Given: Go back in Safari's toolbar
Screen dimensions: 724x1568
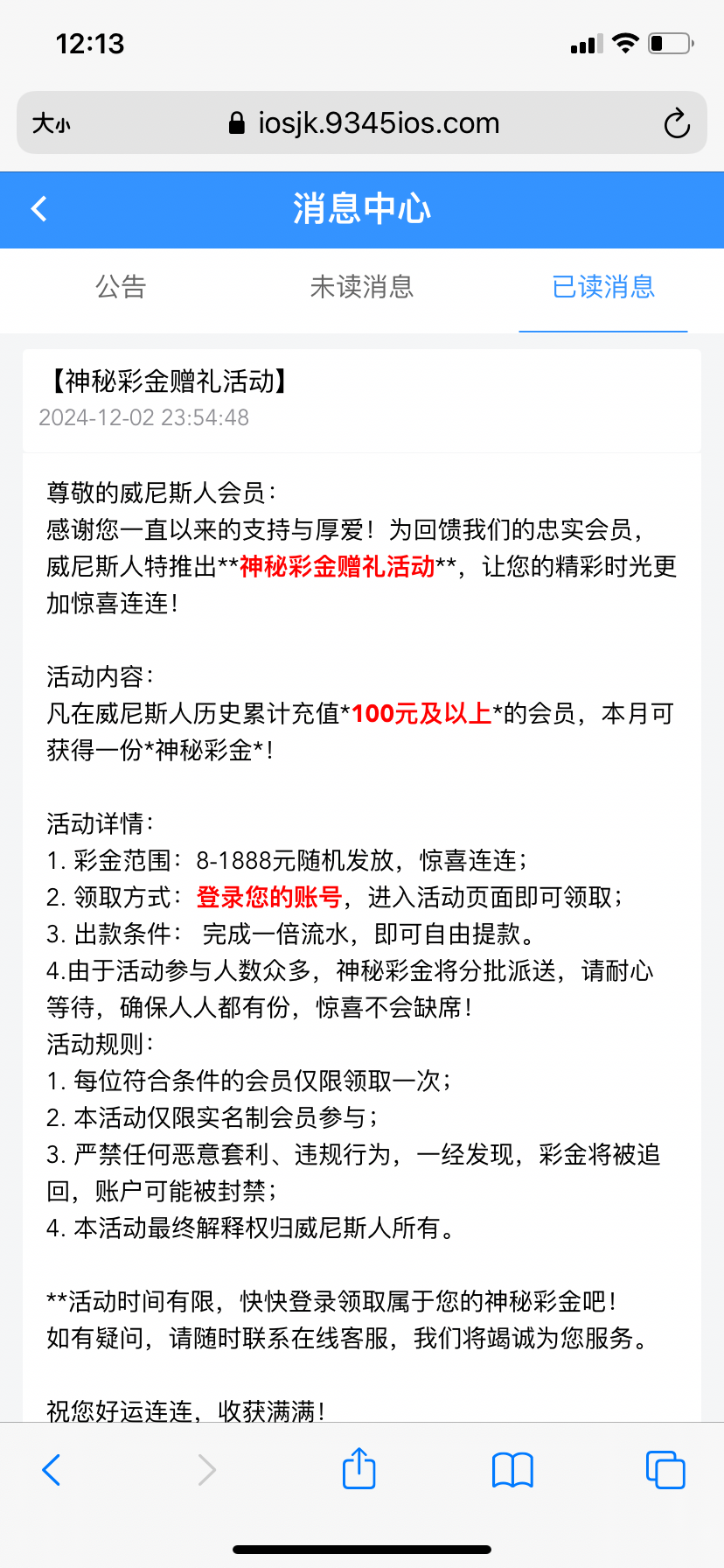Looking at the screenshot, I should click(52, 1469).
